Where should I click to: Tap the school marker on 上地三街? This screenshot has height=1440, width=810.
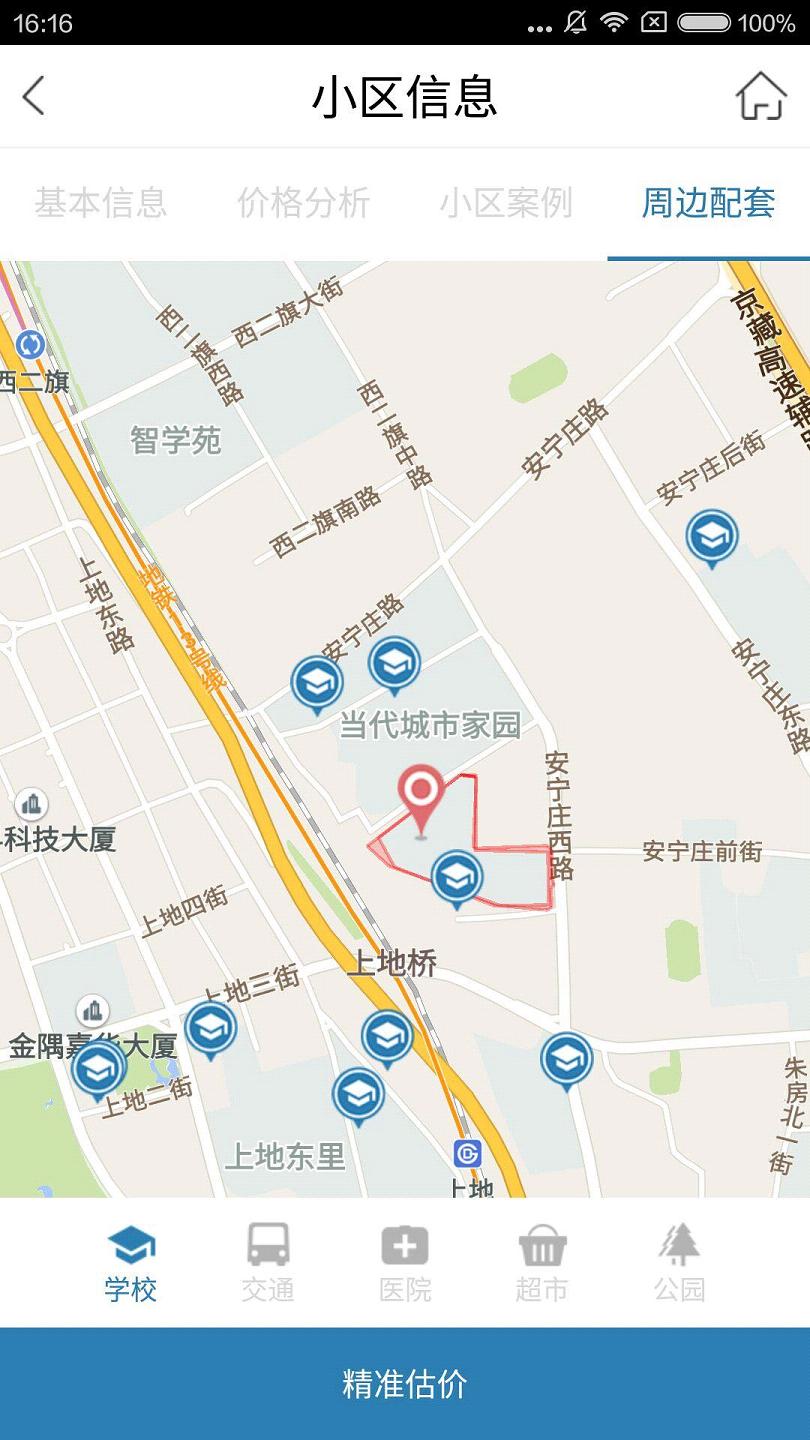click(x=210, y=1028)
